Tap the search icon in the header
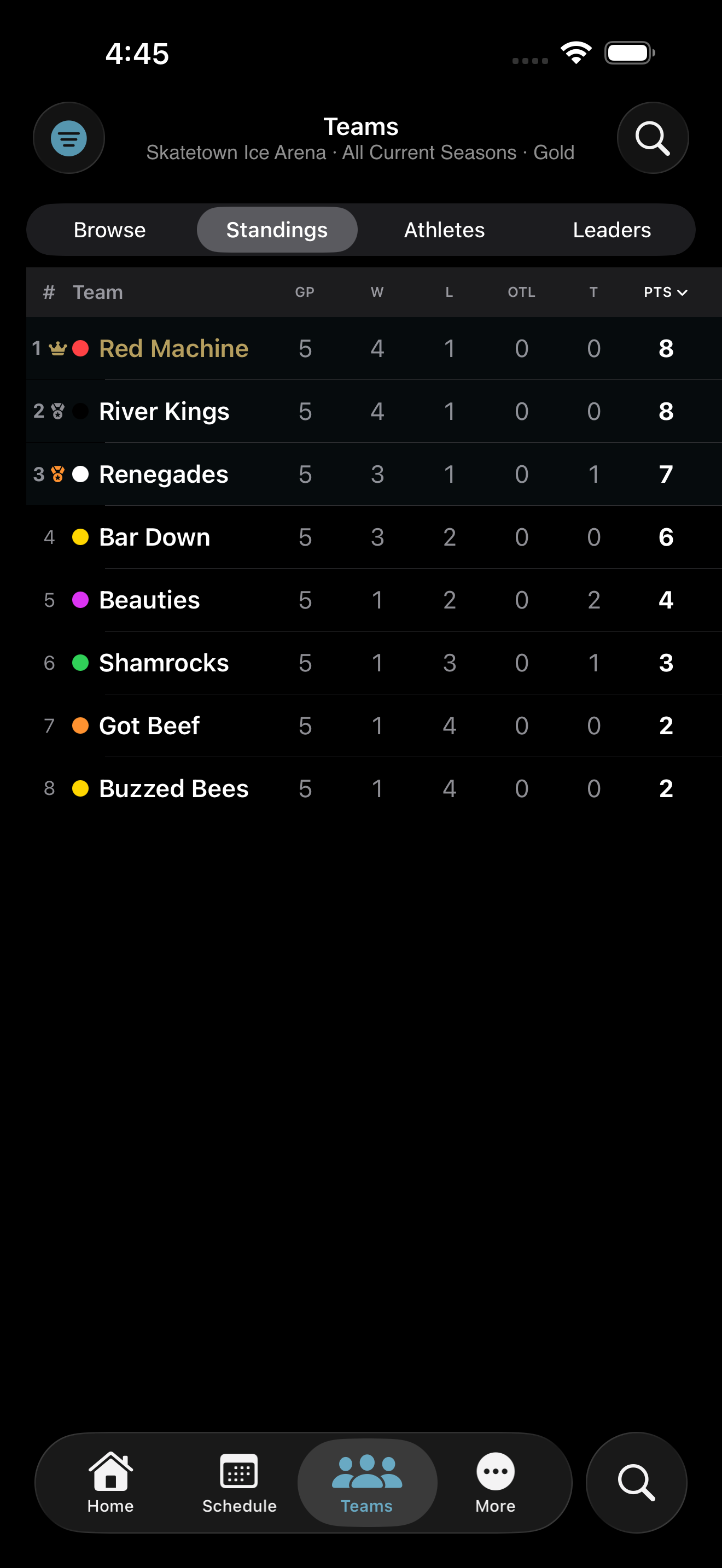Screen dimensions: 722x1568 coord(652,138)
